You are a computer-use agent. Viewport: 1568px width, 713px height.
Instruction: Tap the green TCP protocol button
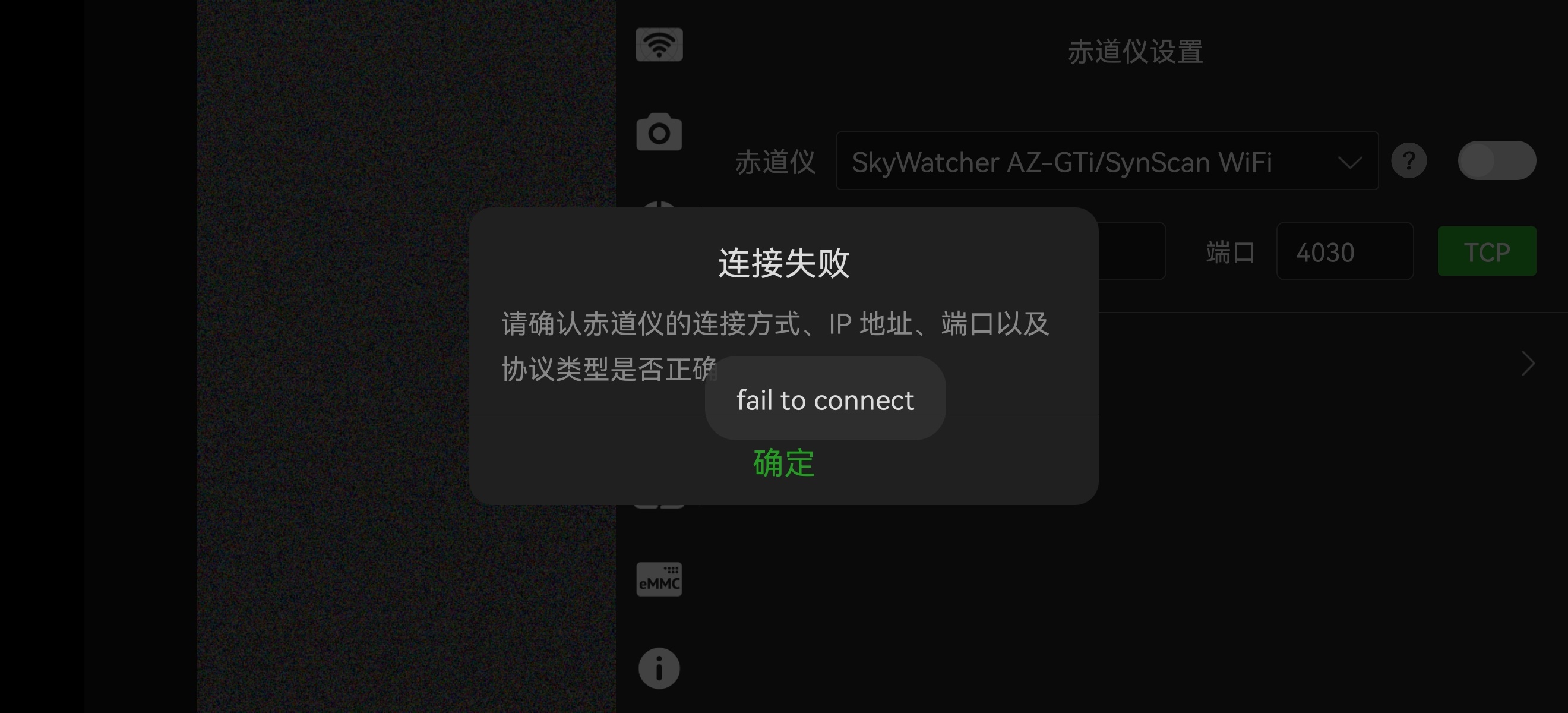[x=1486, y=251]
